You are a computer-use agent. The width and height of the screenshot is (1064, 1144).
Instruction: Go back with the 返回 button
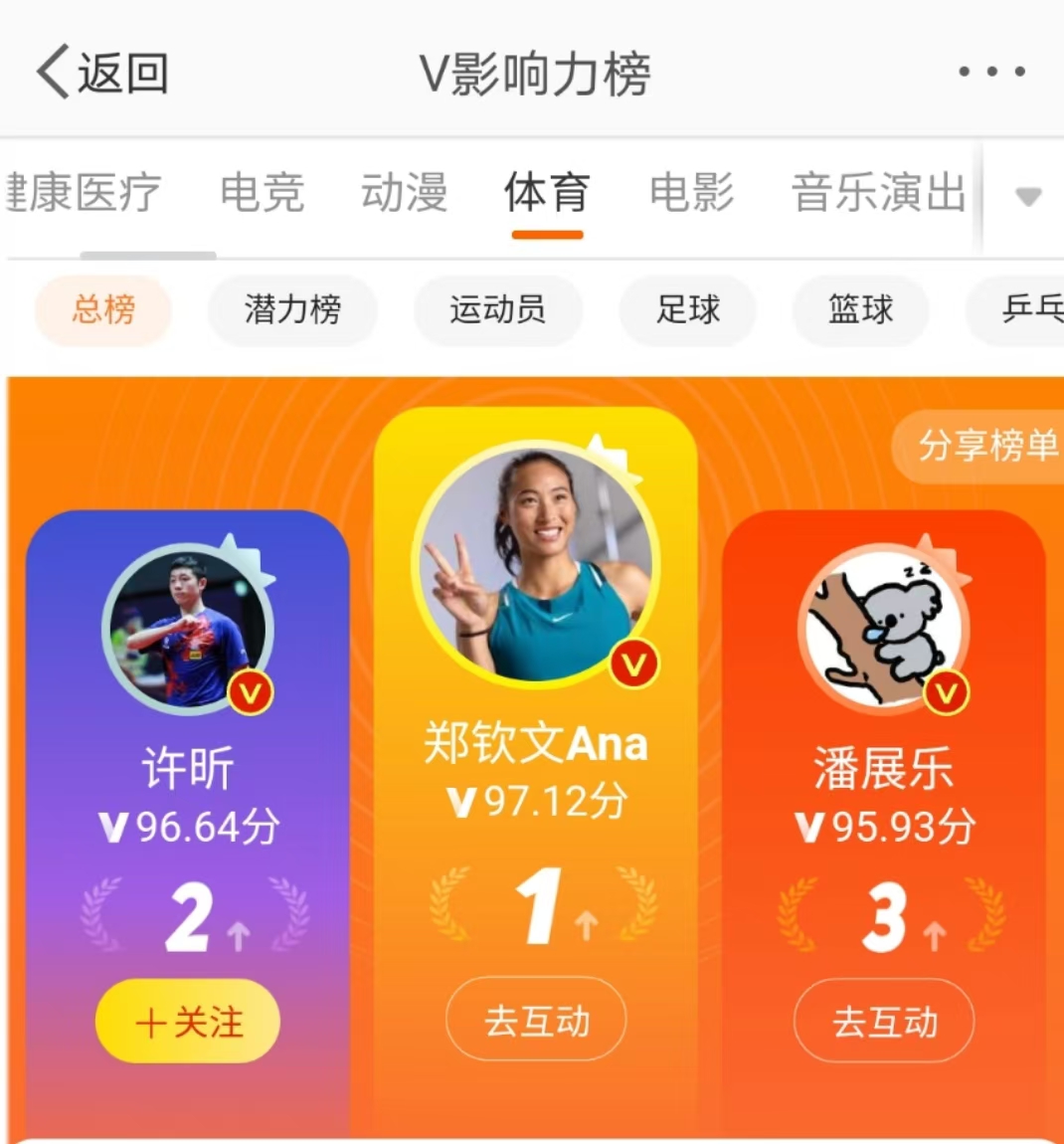coord(102,73)
